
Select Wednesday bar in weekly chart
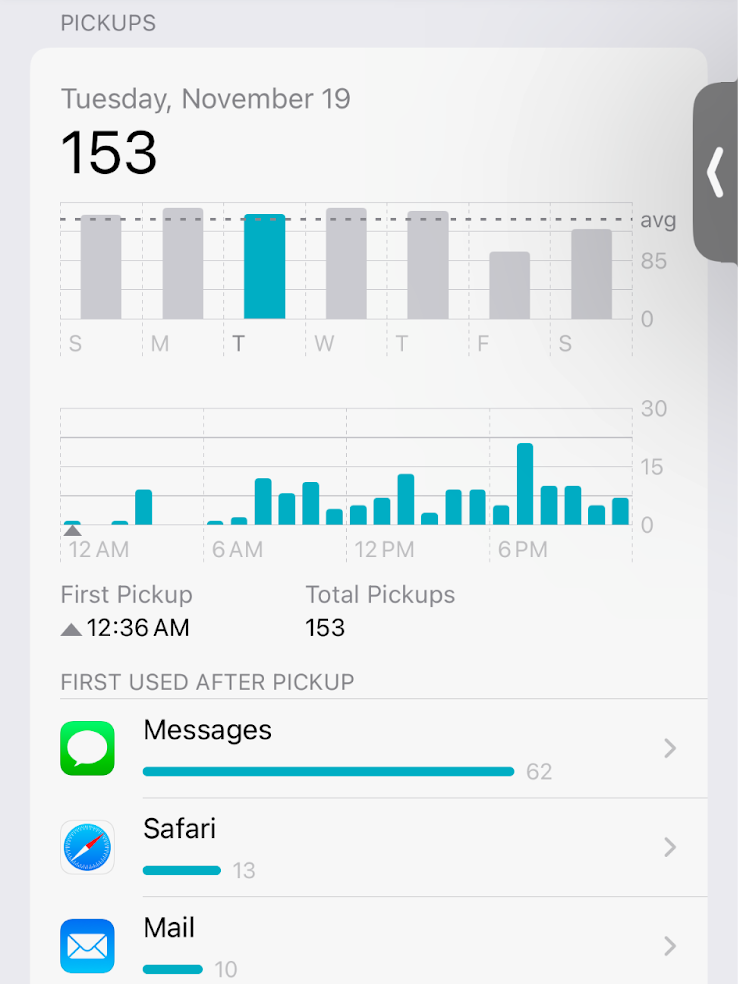(346, 264)
